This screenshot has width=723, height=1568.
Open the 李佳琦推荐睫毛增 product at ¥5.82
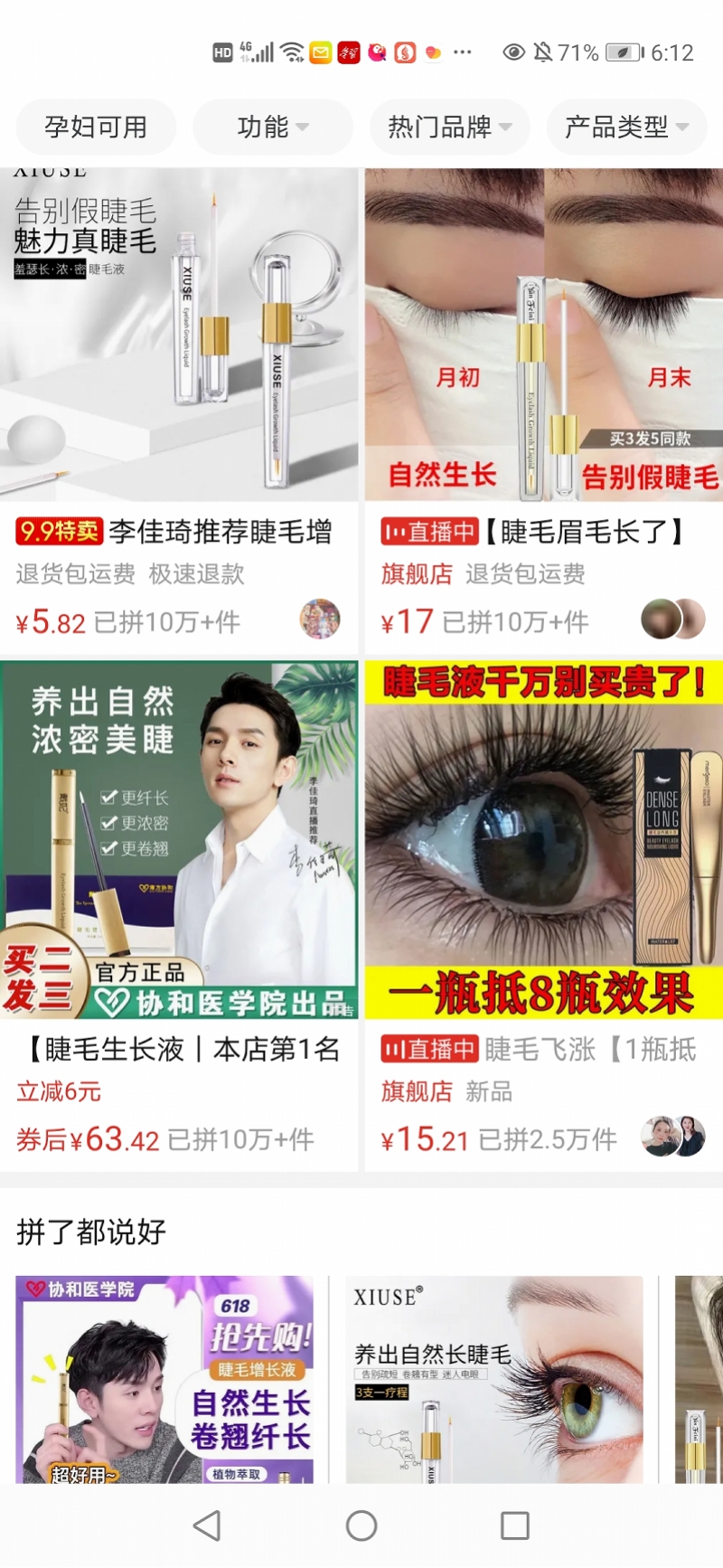pyautogui.click(x=179, y=411)
